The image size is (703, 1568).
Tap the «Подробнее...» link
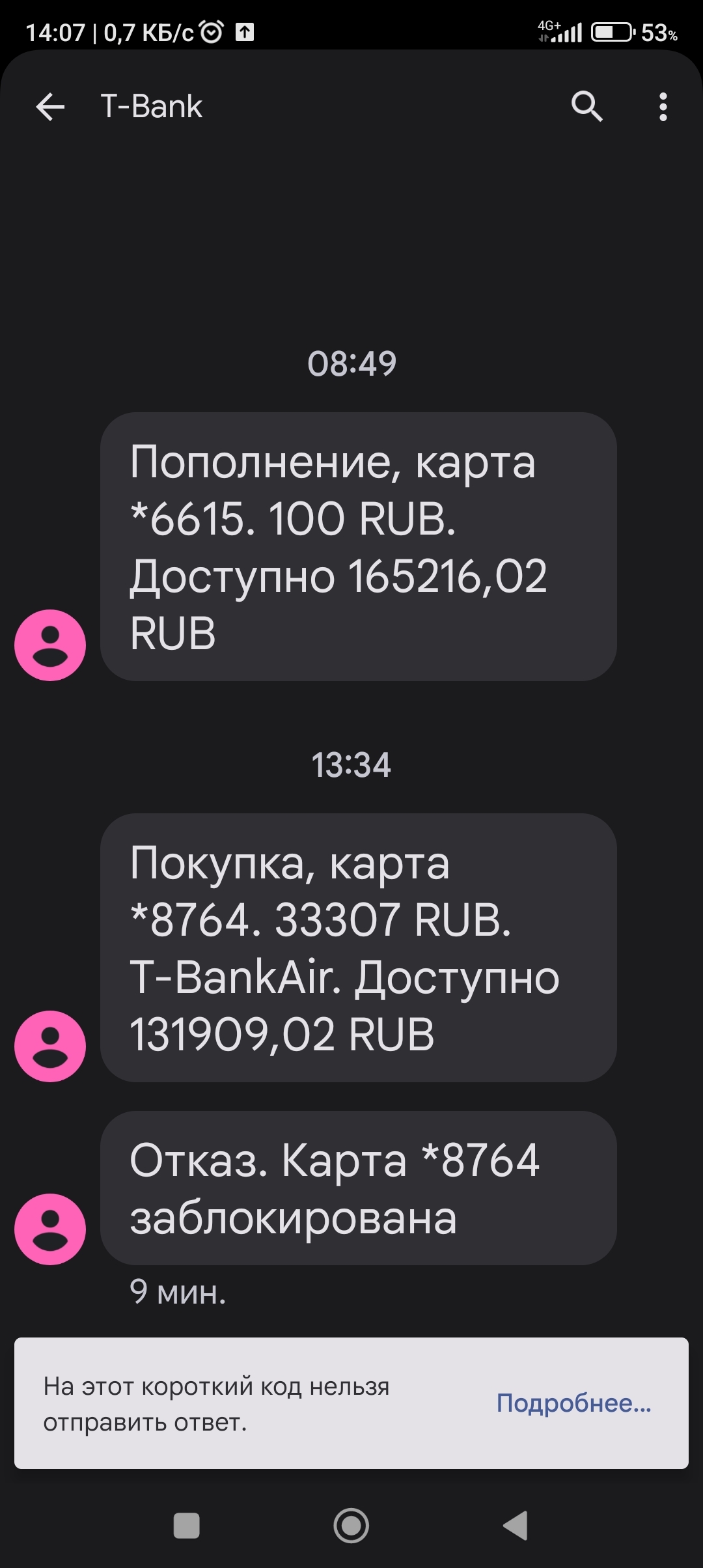[x=573, y=1403]
